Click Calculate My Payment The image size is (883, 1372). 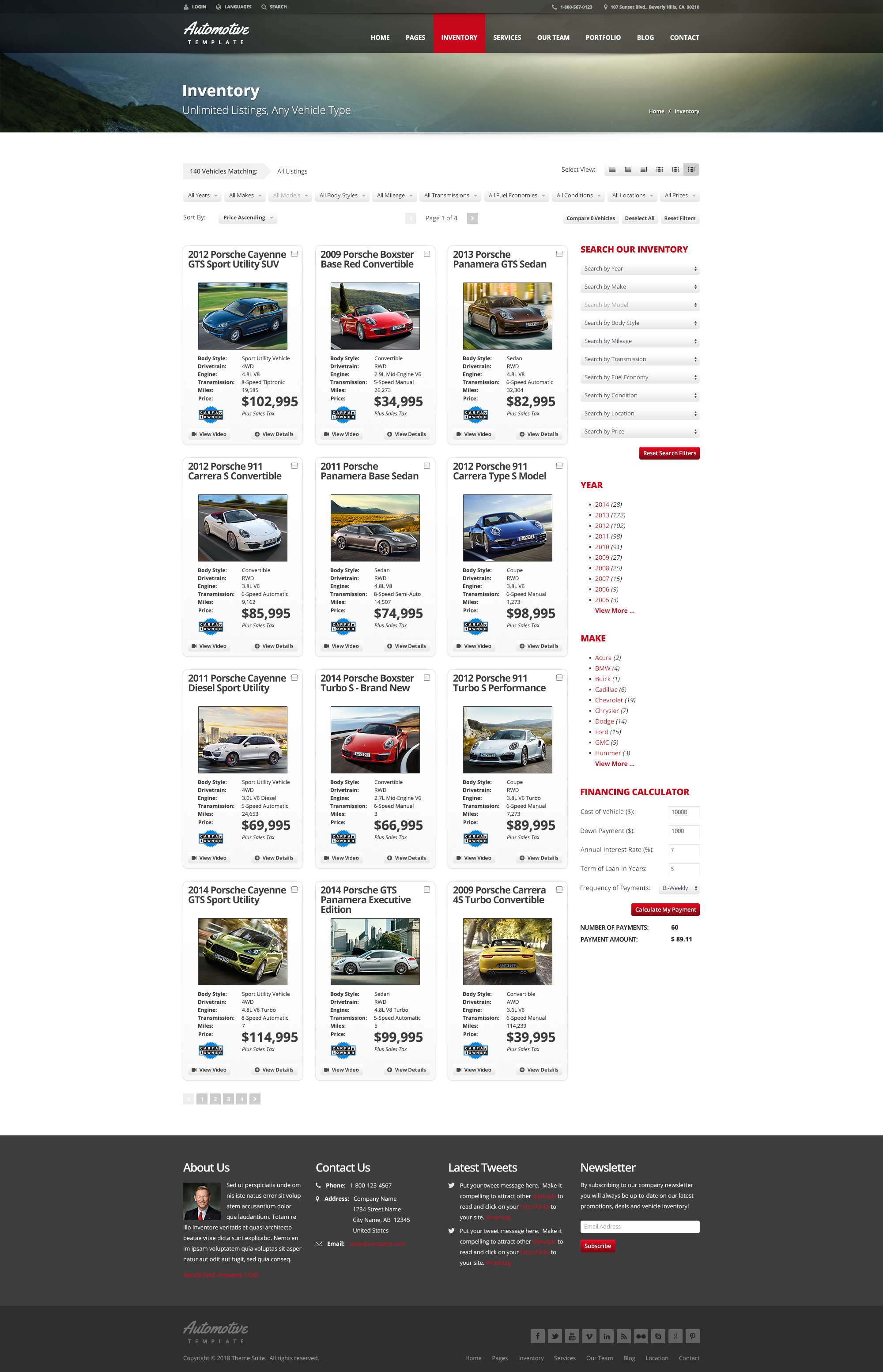[664, 910]
